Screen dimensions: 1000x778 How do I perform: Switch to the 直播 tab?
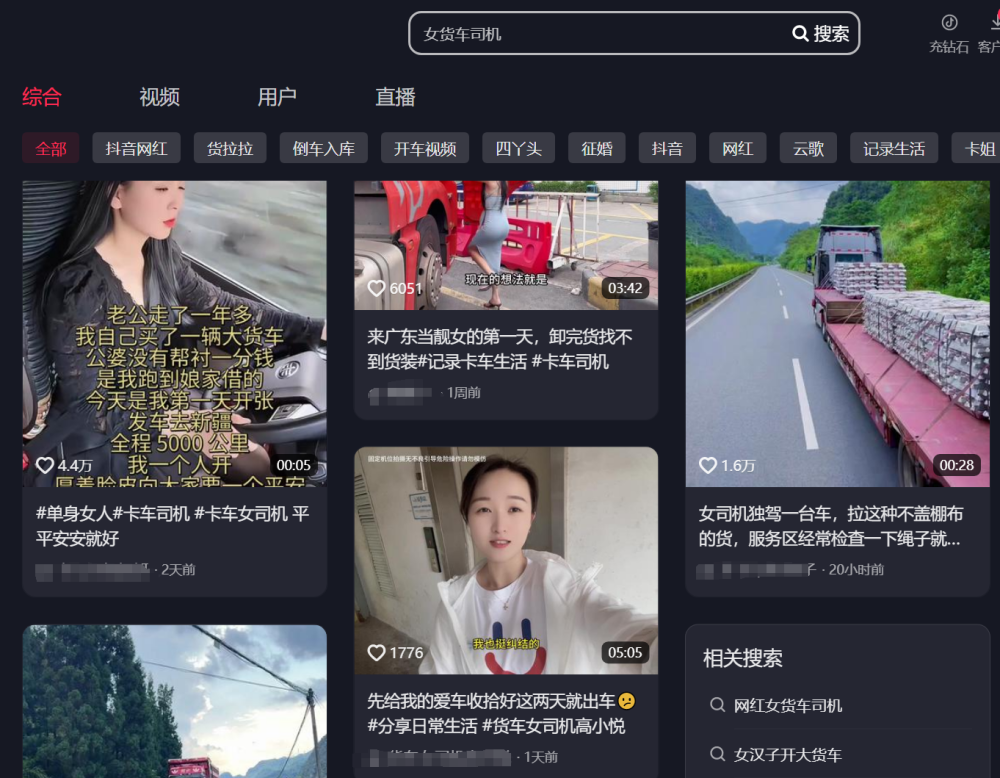[395, 97]
